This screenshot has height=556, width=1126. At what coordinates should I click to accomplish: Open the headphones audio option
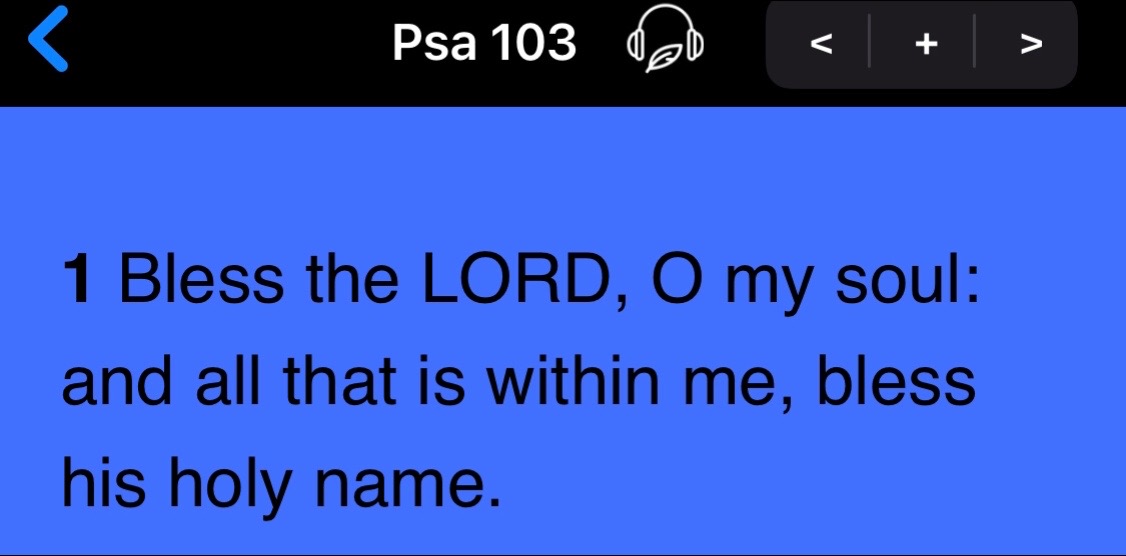665,44
